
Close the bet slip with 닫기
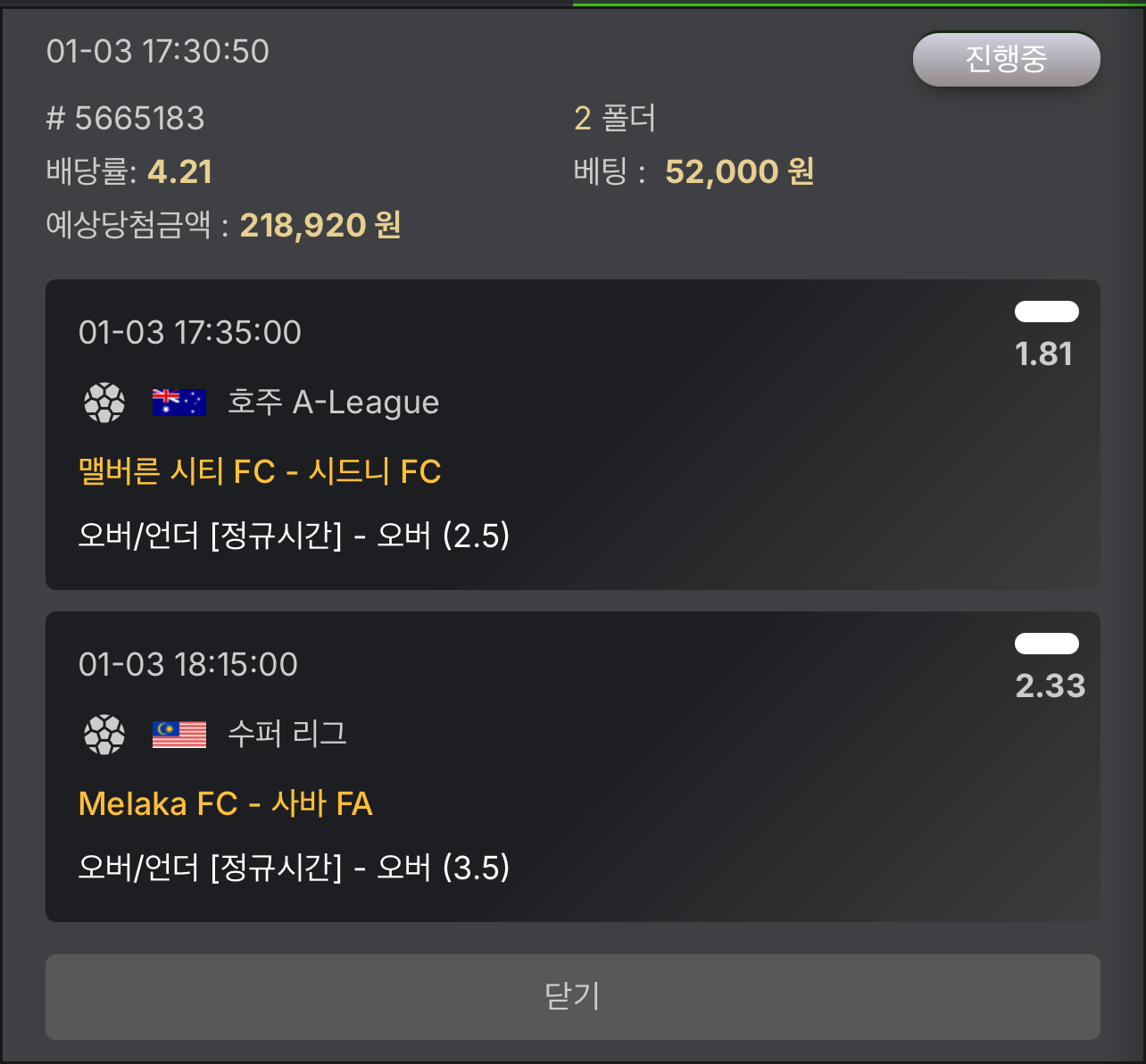tap(572, 996)
